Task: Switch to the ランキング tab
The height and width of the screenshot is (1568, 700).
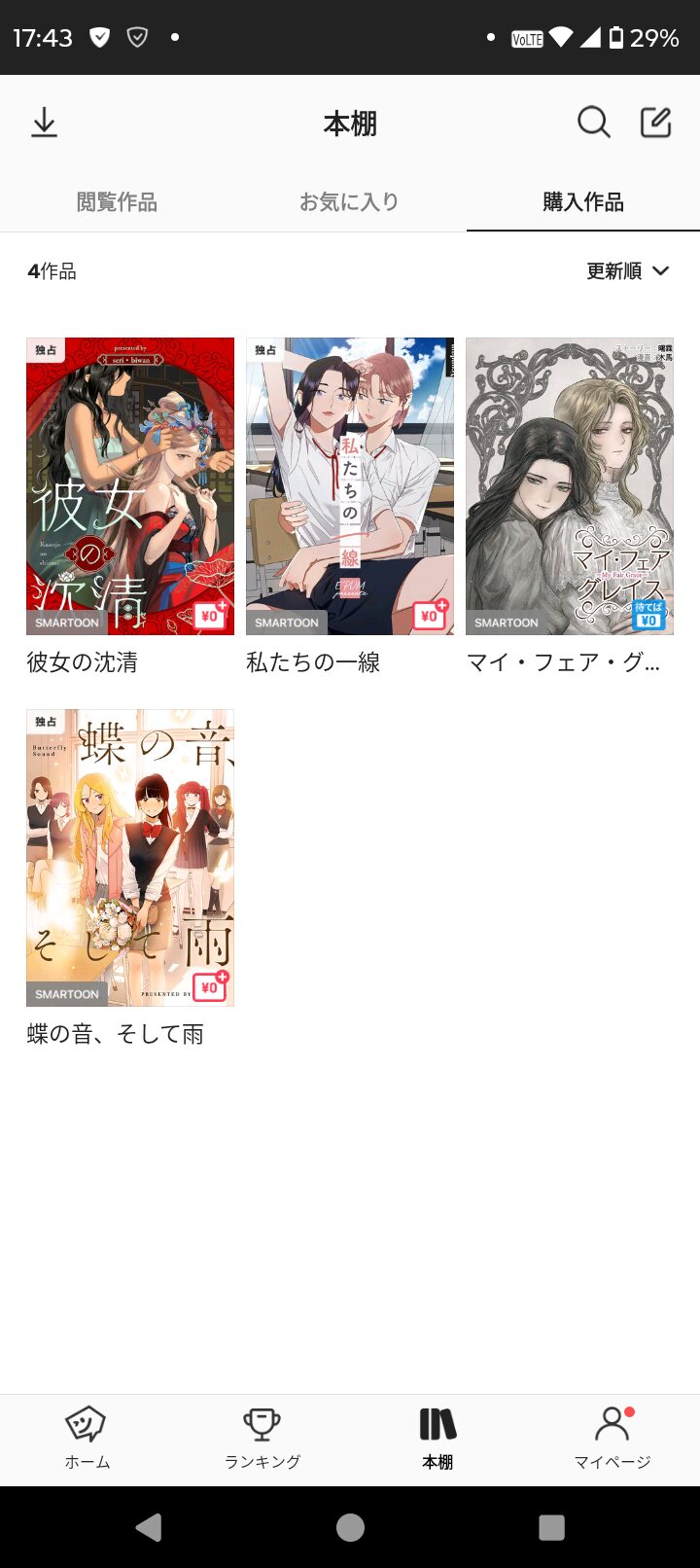Action: point(262,1439)
